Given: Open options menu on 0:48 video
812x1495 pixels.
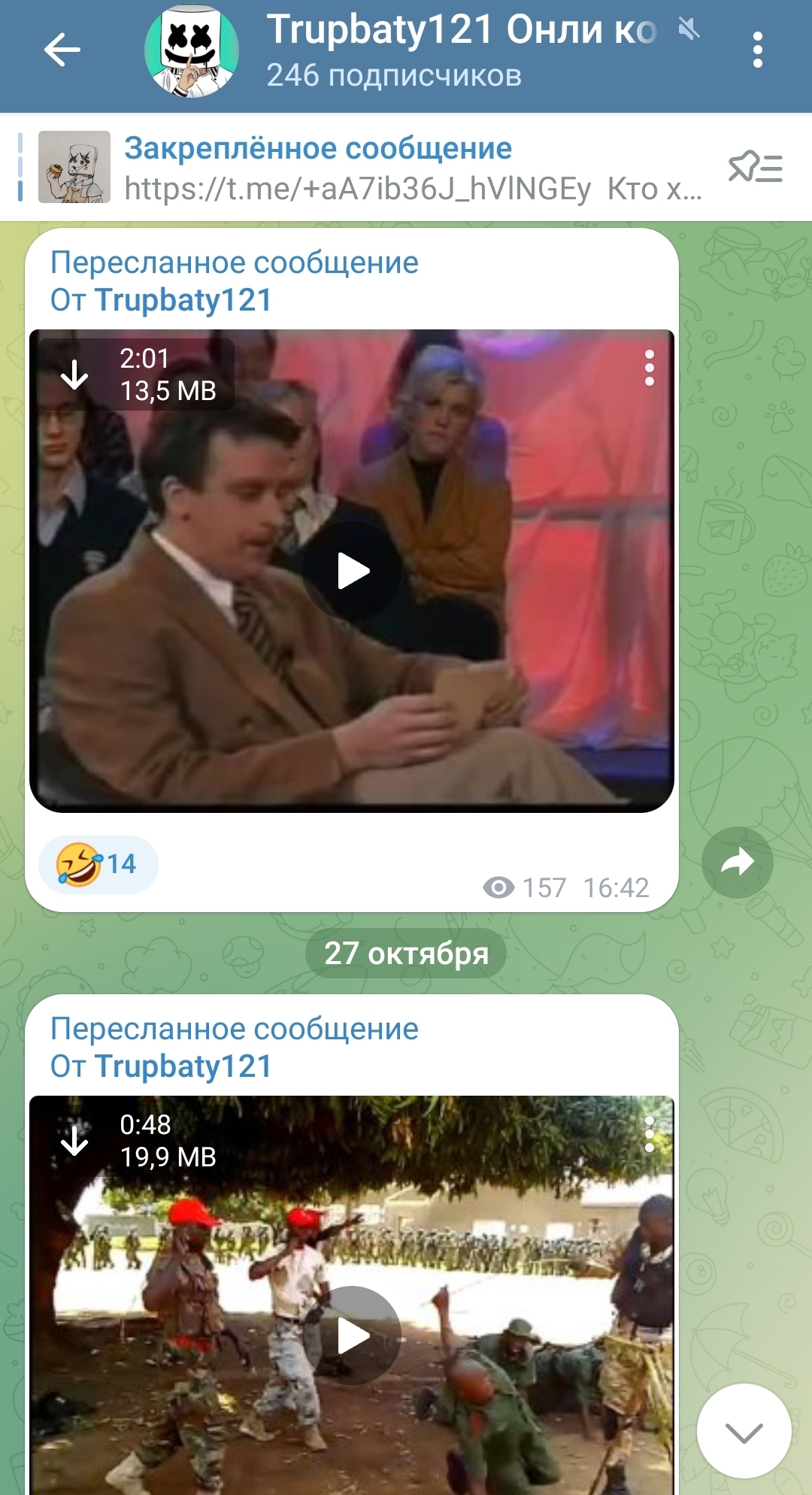Looking at the screenshot, I should pyautogui.click(x=649, y=1134).
